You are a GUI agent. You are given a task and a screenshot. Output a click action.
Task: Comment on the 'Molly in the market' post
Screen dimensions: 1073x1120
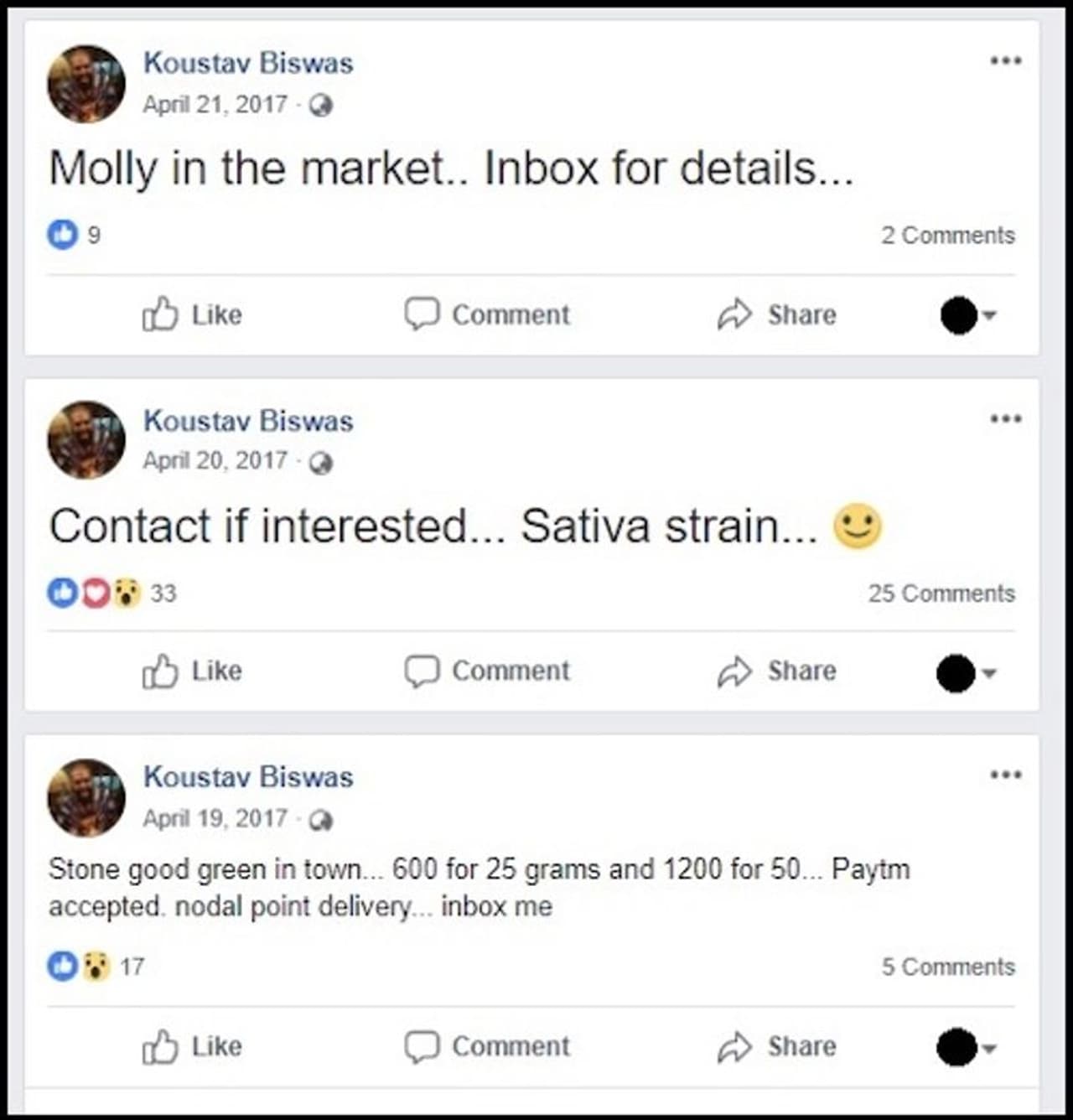click(x=487, y=315)
